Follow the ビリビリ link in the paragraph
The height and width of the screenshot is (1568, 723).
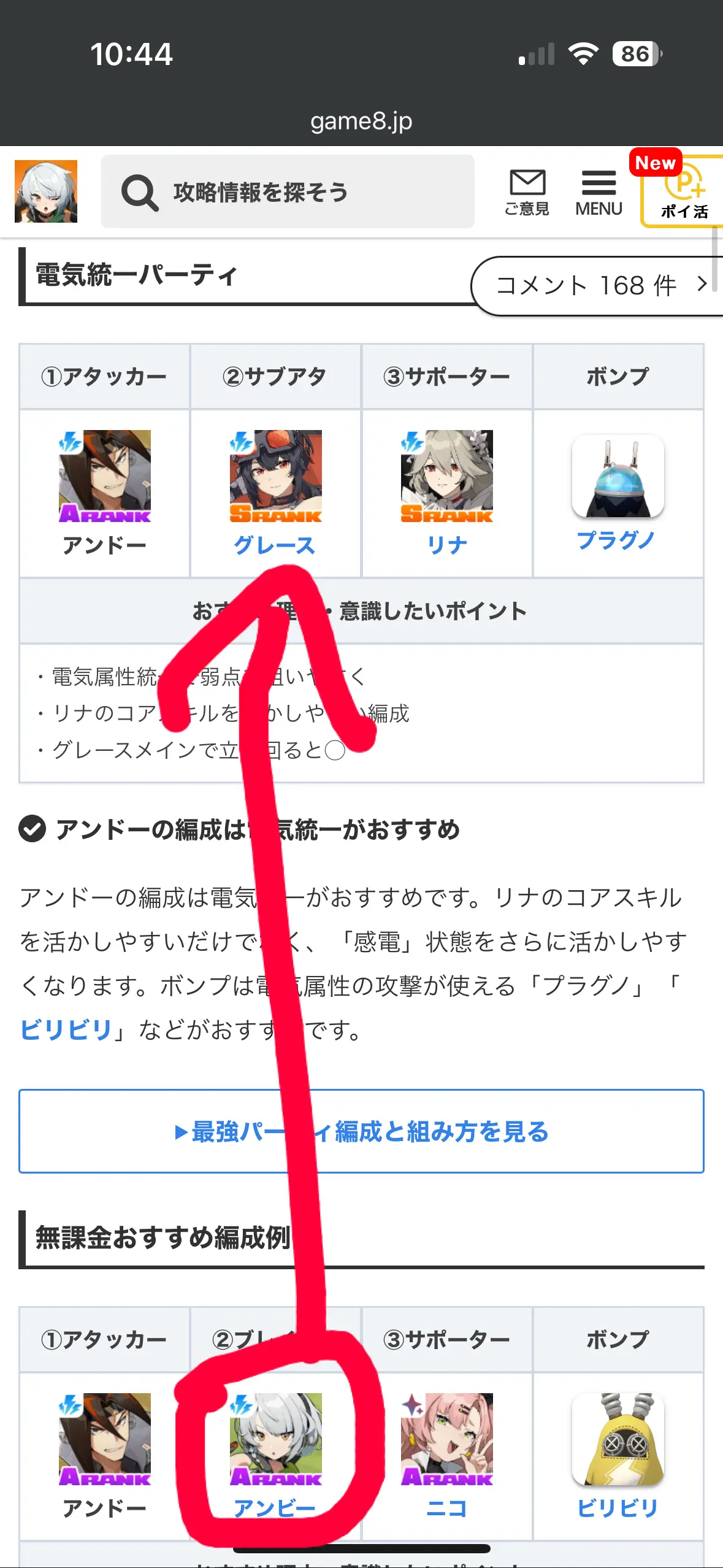pos(66,1029)
